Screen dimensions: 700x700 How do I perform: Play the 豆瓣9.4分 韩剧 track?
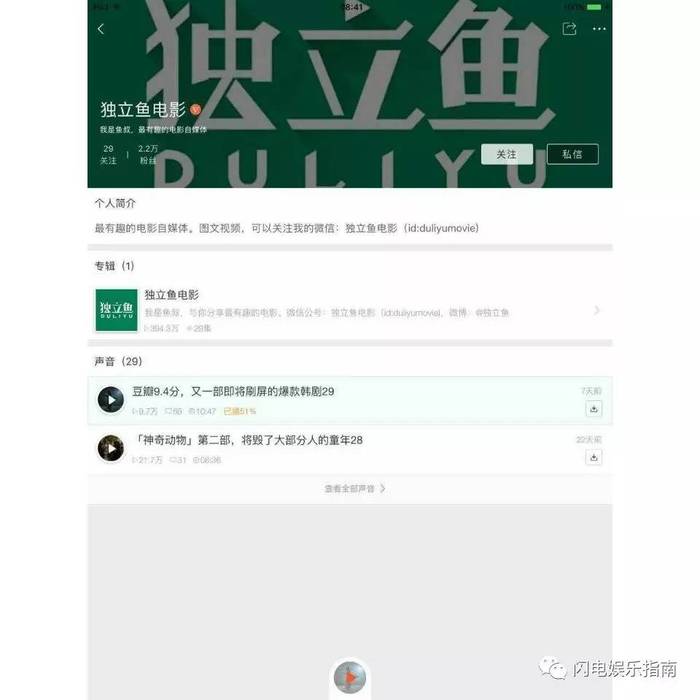111,400
